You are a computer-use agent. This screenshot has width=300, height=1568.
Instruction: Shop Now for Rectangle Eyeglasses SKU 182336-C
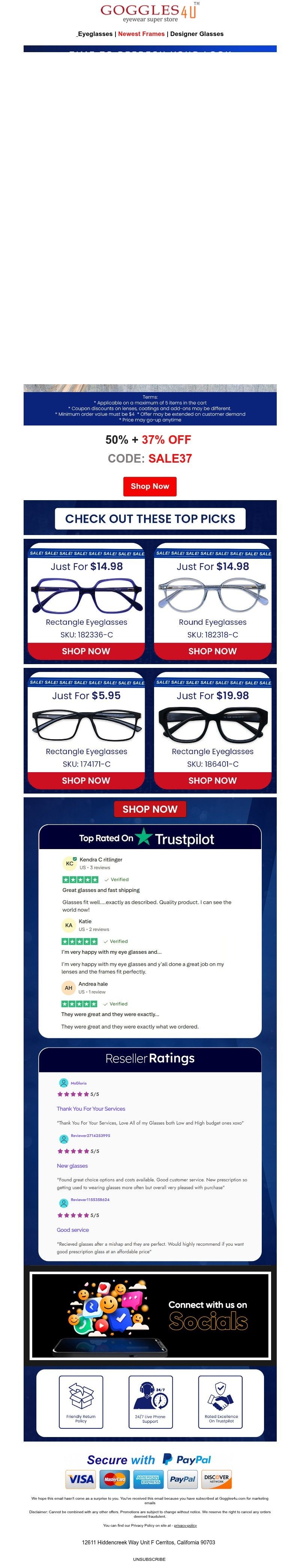pos(86,651)
